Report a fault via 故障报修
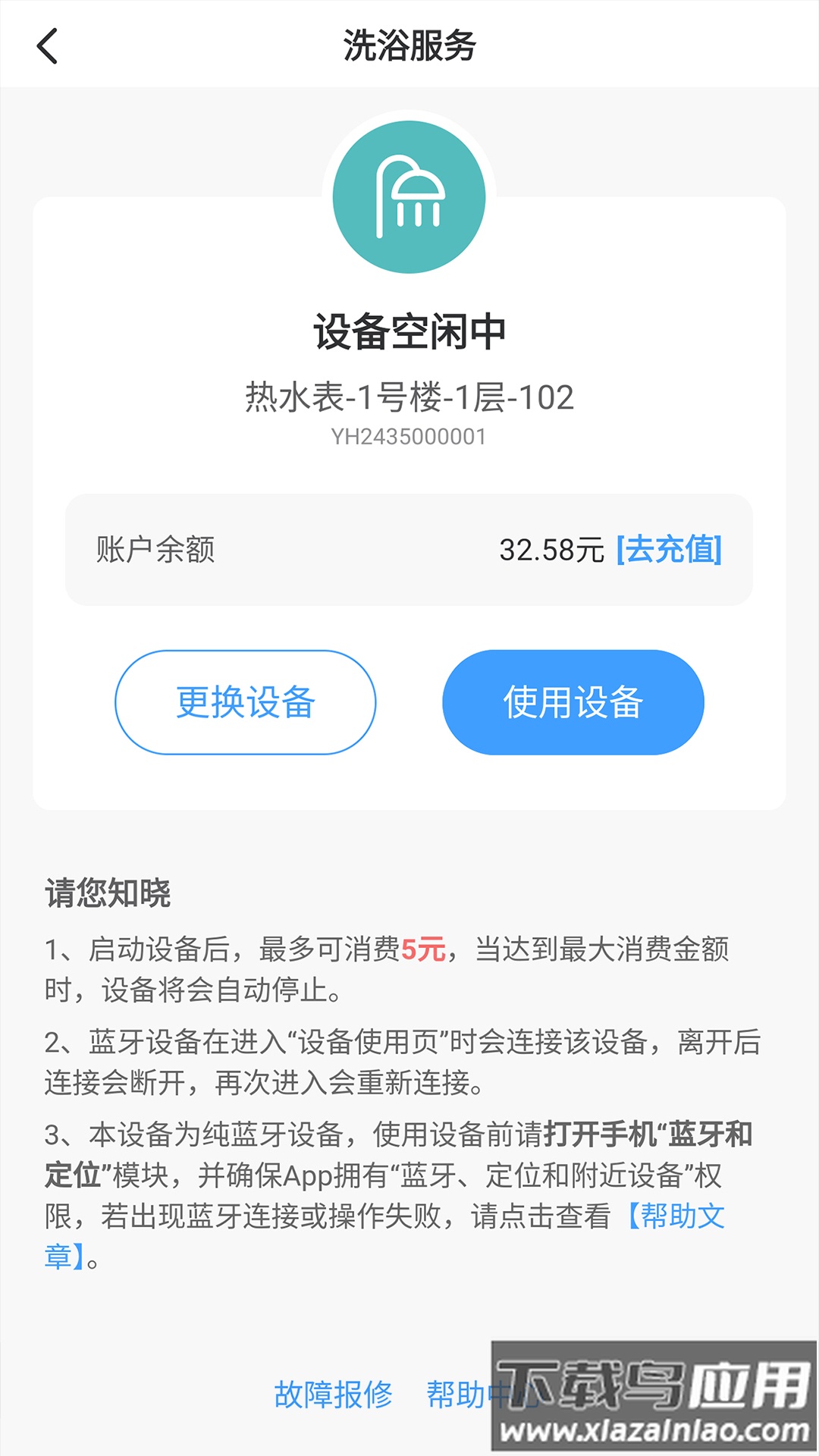Image resolution: width=819 pixels, height=1456 pixels. point(333,1394)
